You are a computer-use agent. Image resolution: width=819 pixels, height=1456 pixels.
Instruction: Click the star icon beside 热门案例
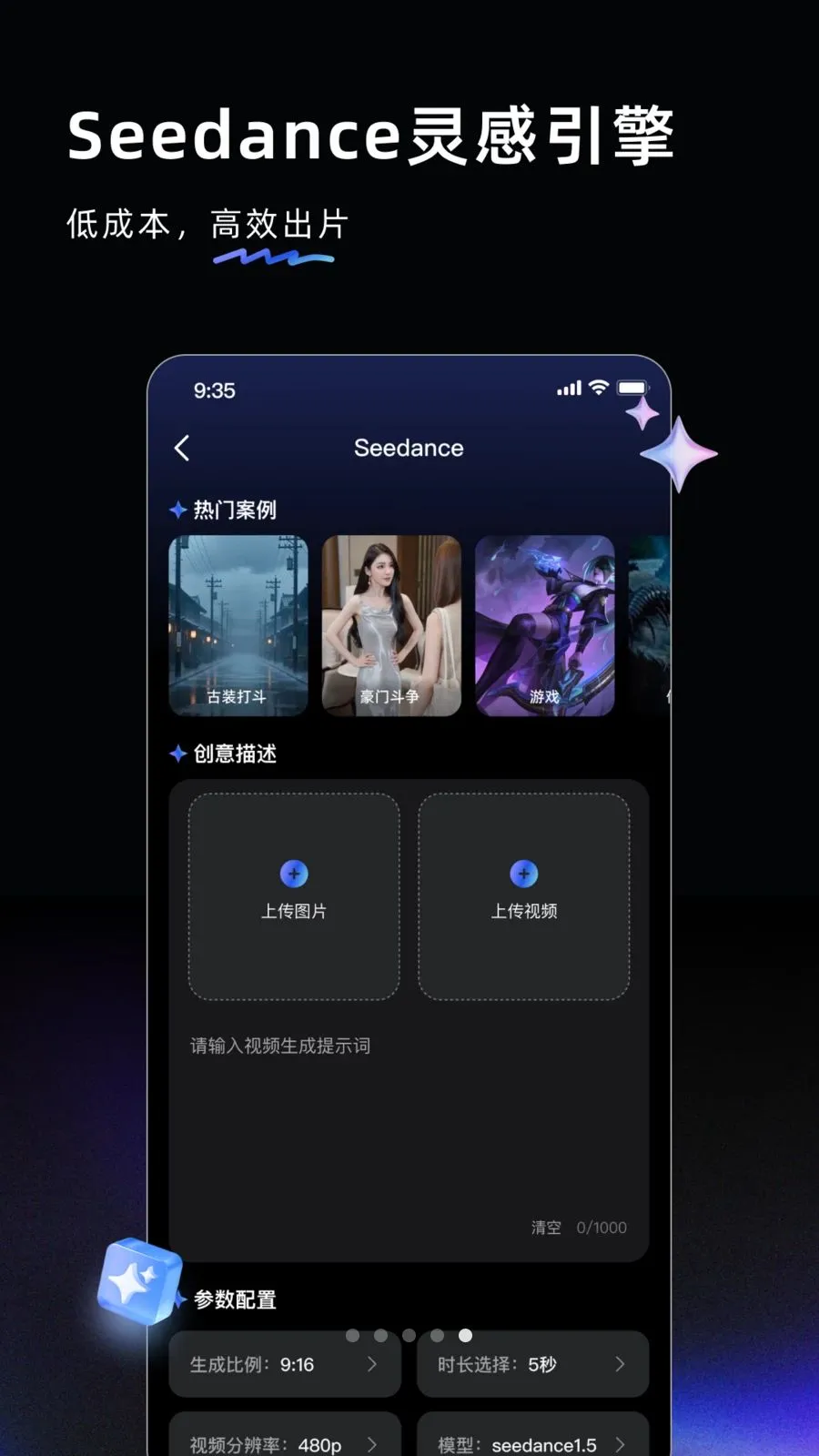tap(176, 510)
